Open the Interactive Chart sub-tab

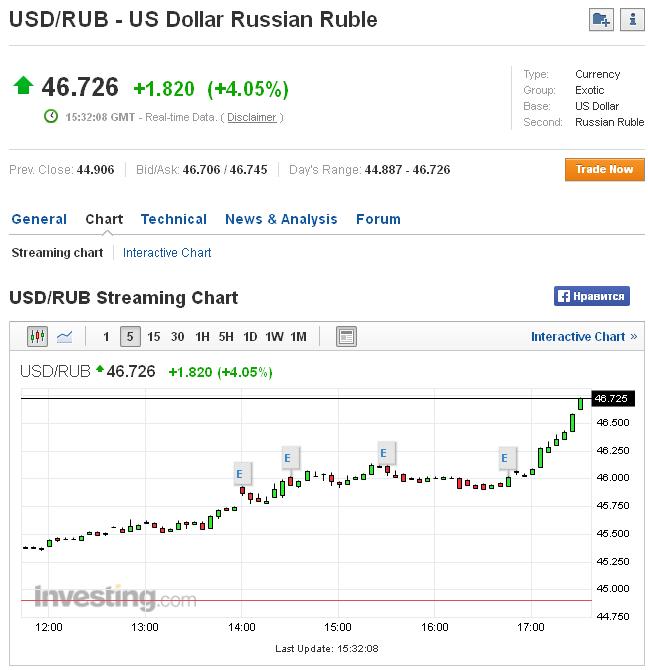[x=167, y=253]
